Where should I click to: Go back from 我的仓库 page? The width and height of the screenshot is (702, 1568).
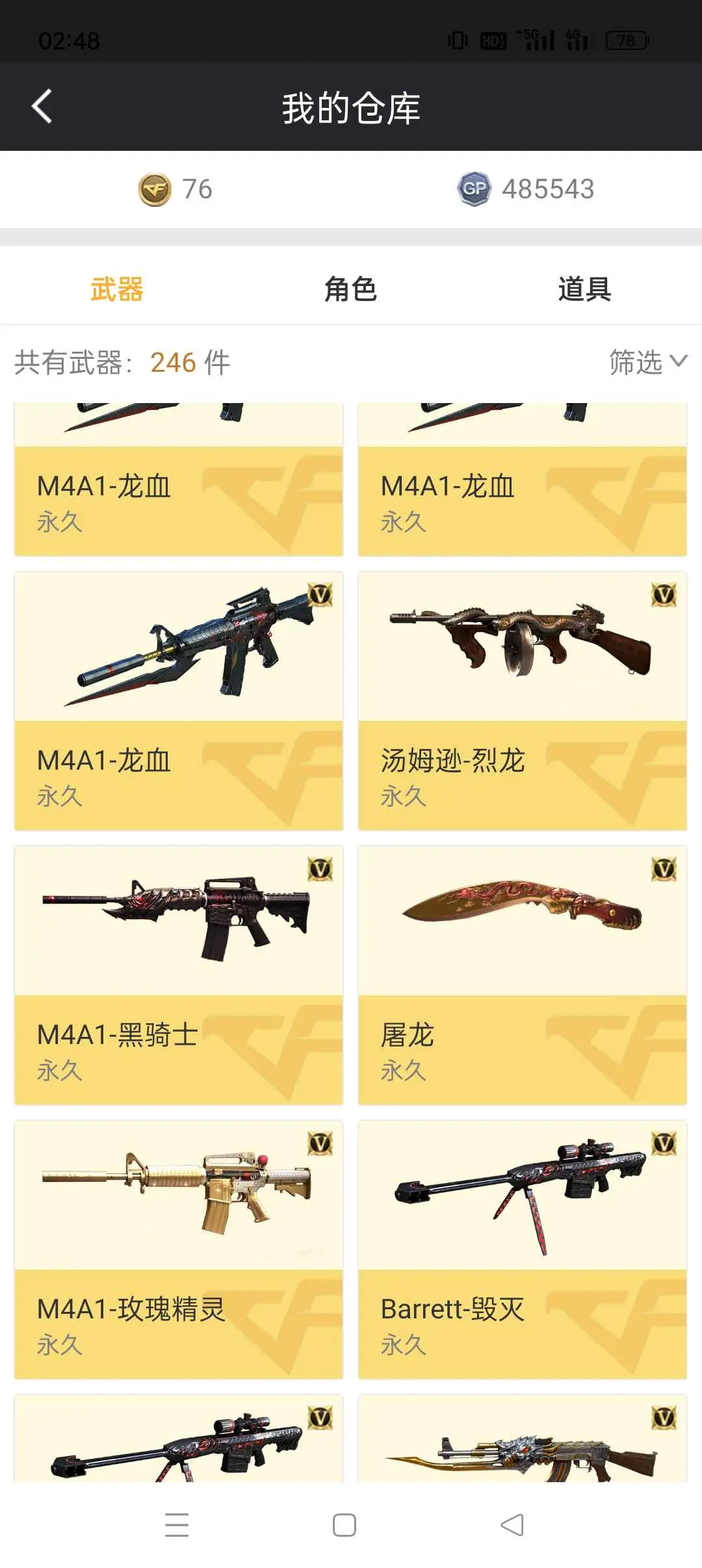(42, 107)
